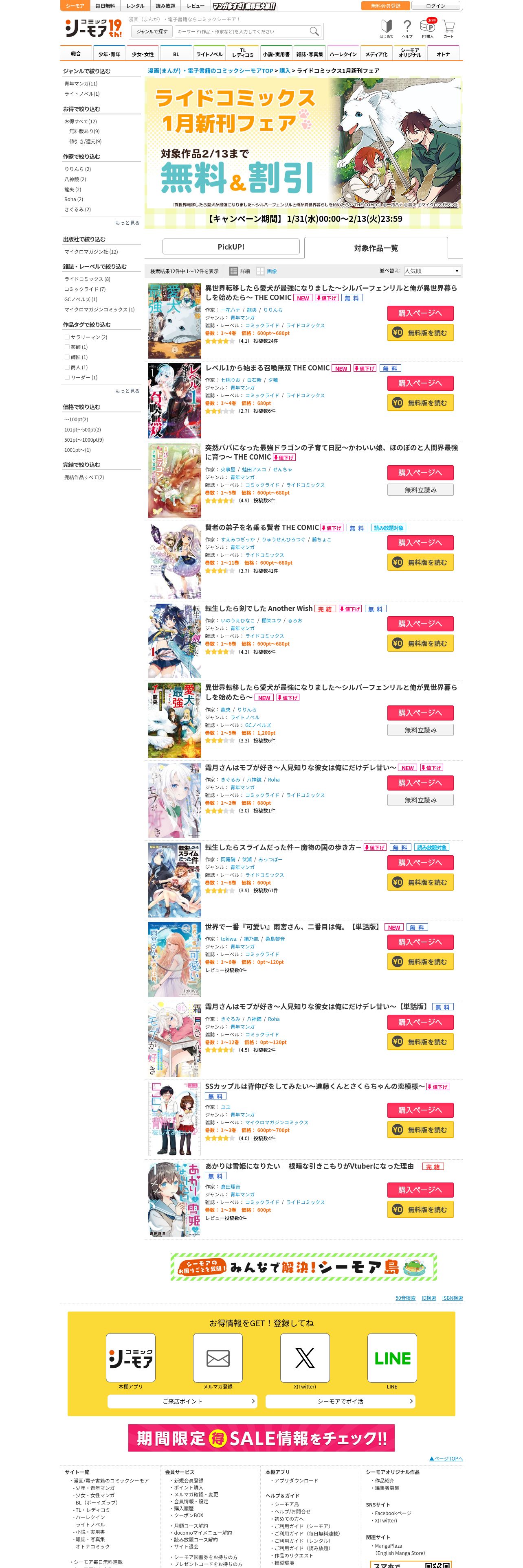Open purchase page for レベル1から始まる召喚無双

[420, 383]
